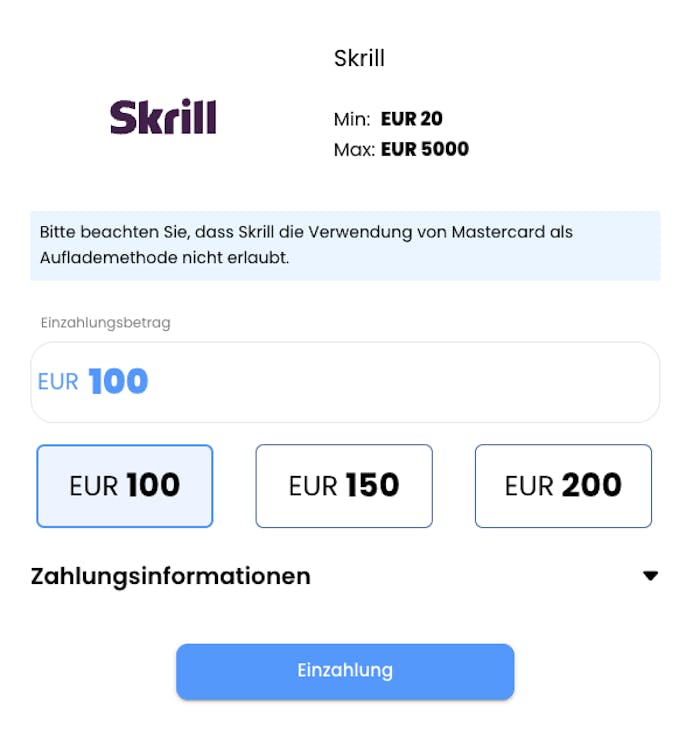
Task: Select the EUR 100 preset amount
Action: (x=125, y=486)
